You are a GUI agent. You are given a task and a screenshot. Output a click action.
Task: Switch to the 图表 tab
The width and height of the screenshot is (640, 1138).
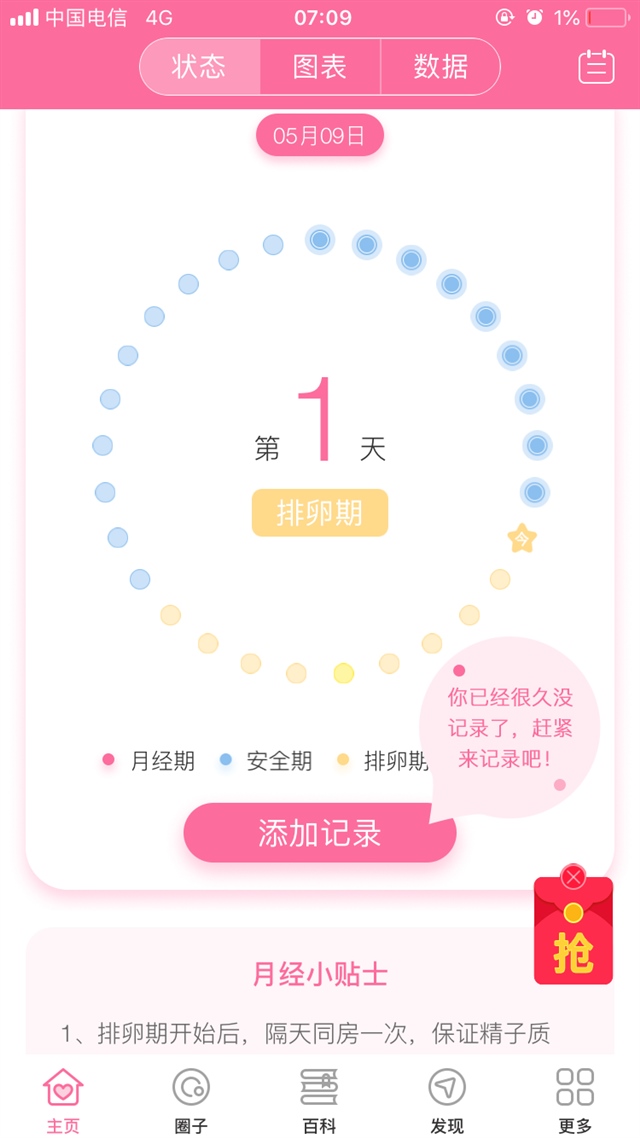coord(320,67)
